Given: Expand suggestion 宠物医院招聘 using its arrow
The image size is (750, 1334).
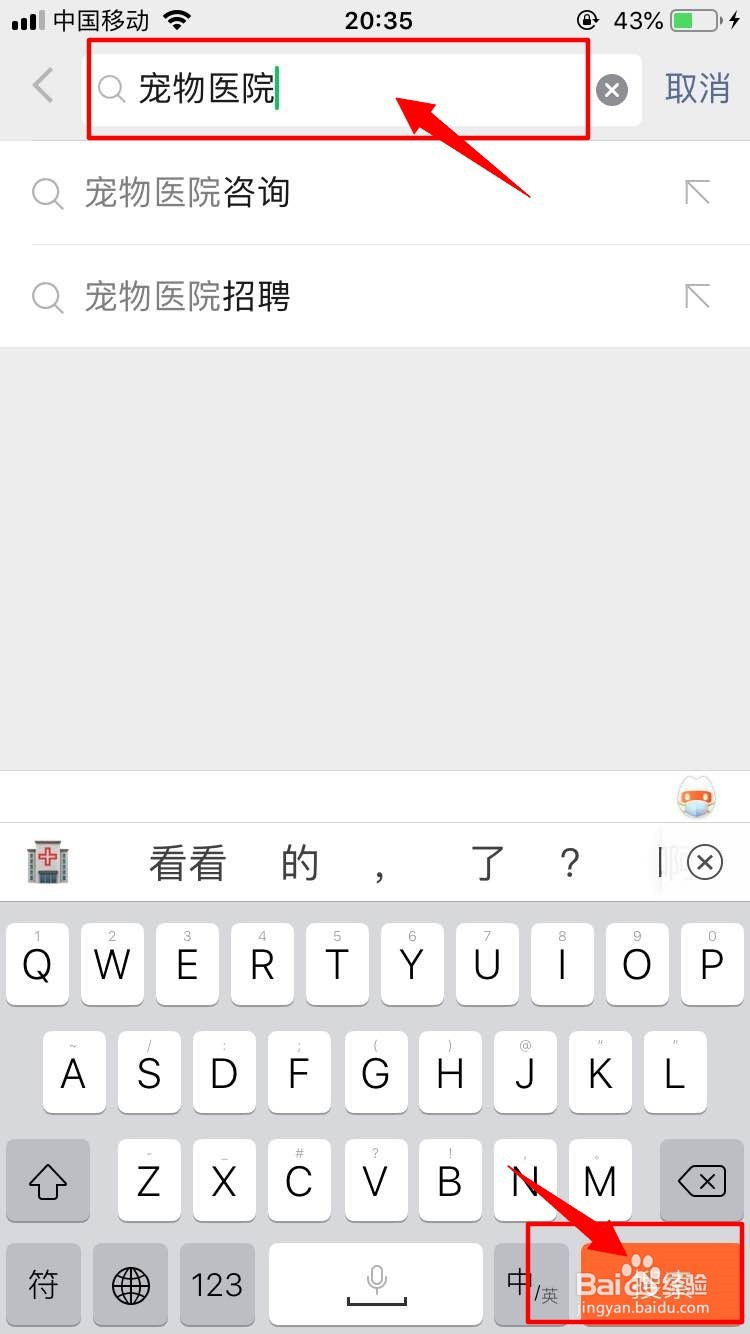Looking at the screenshot, I should pyautogui.click(x=698, y=296).
